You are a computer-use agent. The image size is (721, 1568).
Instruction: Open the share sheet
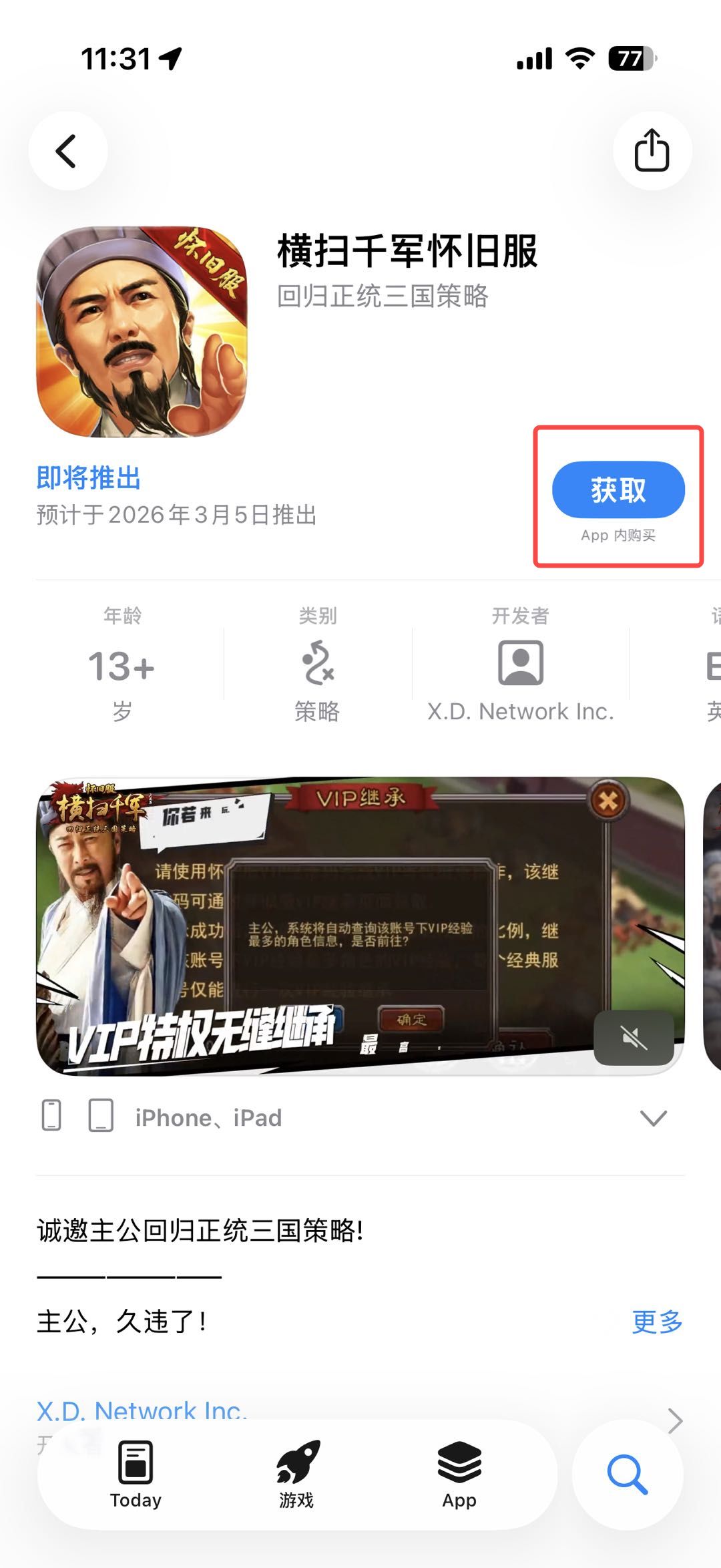point(652,151)
